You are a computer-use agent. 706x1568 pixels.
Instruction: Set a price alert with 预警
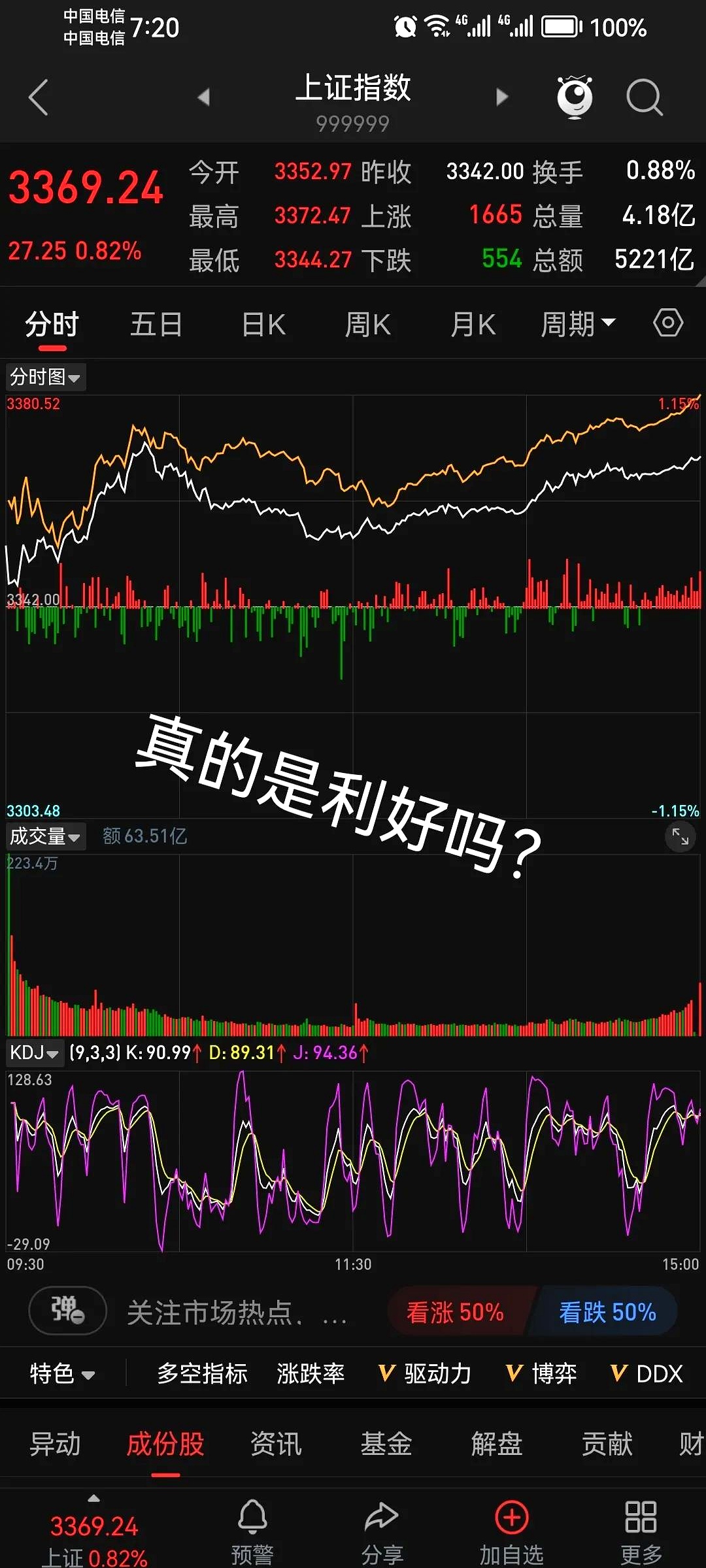pos(252,1529)
